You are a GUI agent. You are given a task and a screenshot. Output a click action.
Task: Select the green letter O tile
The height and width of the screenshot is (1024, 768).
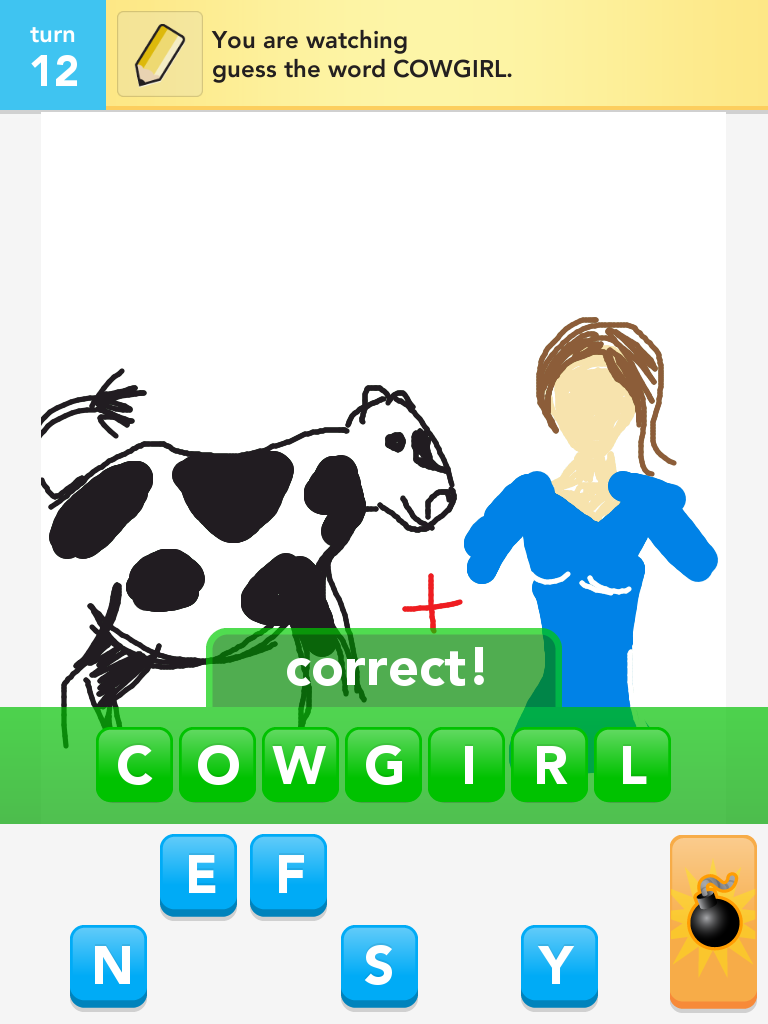(x=218, y=765)
